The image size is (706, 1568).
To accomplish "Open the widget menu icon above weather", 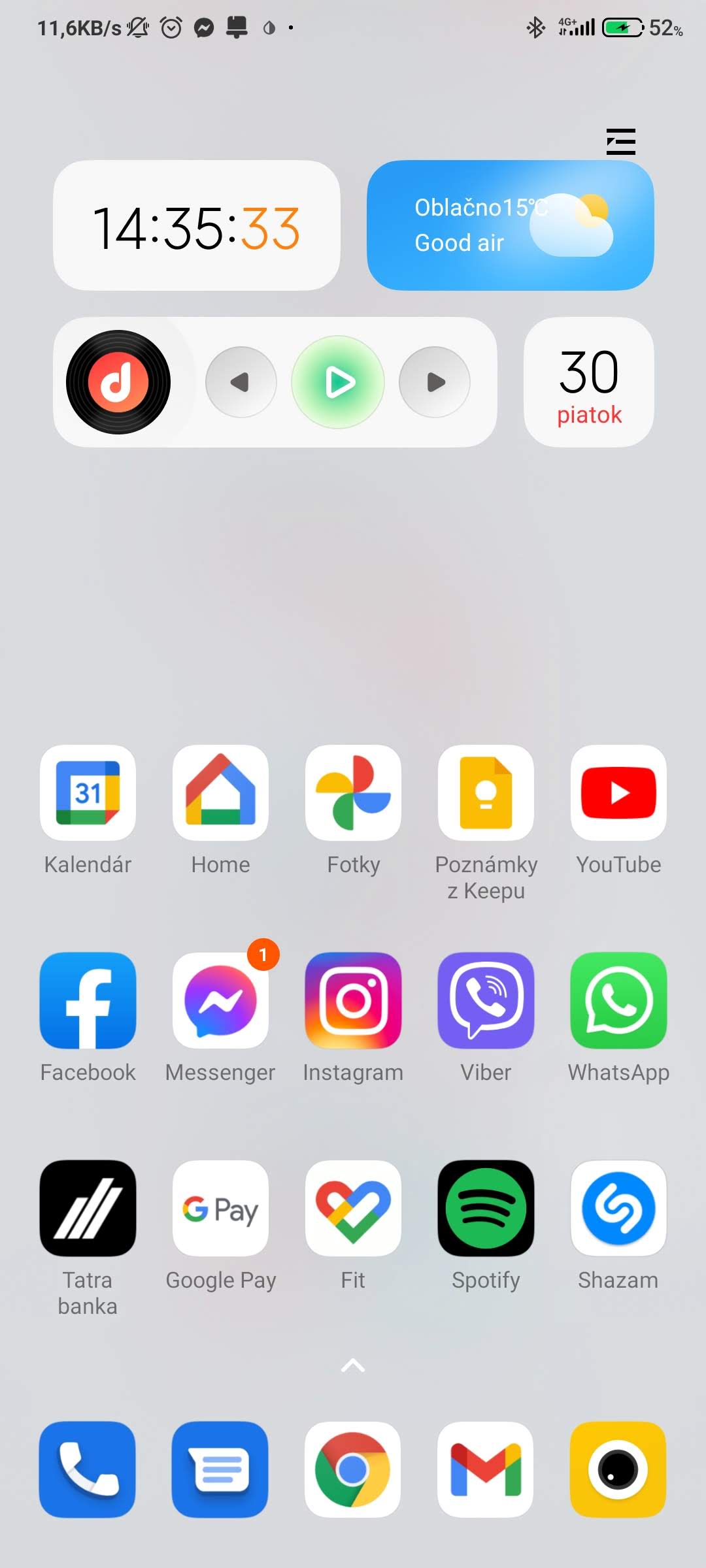I will coord(620,141).
